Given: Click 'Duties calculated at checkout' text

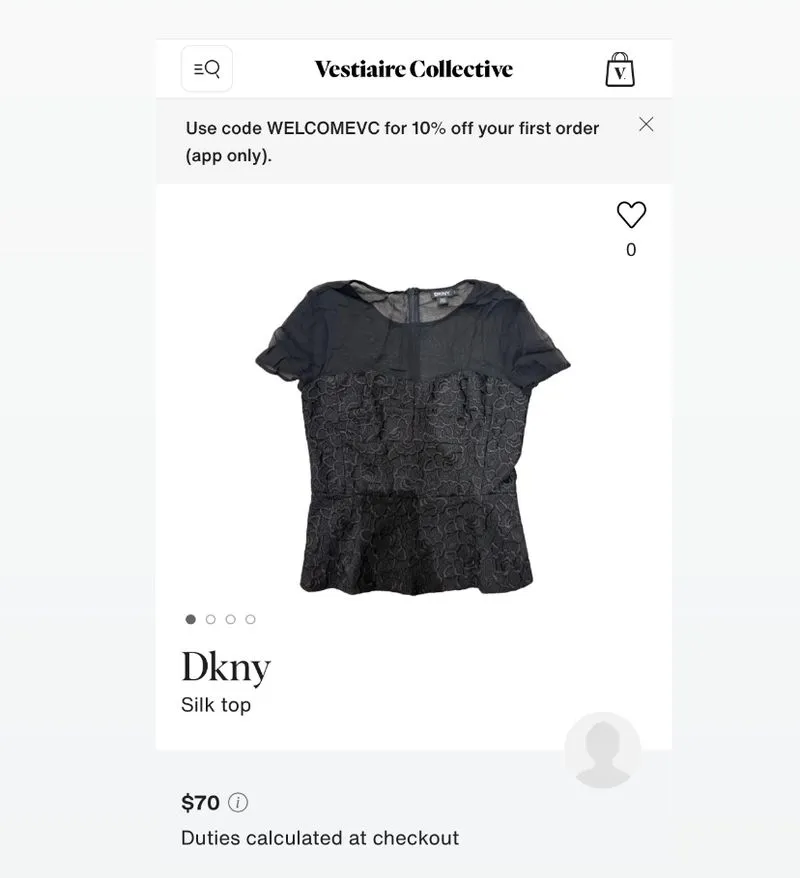Looking at the screenshot, I should point(319,838).
